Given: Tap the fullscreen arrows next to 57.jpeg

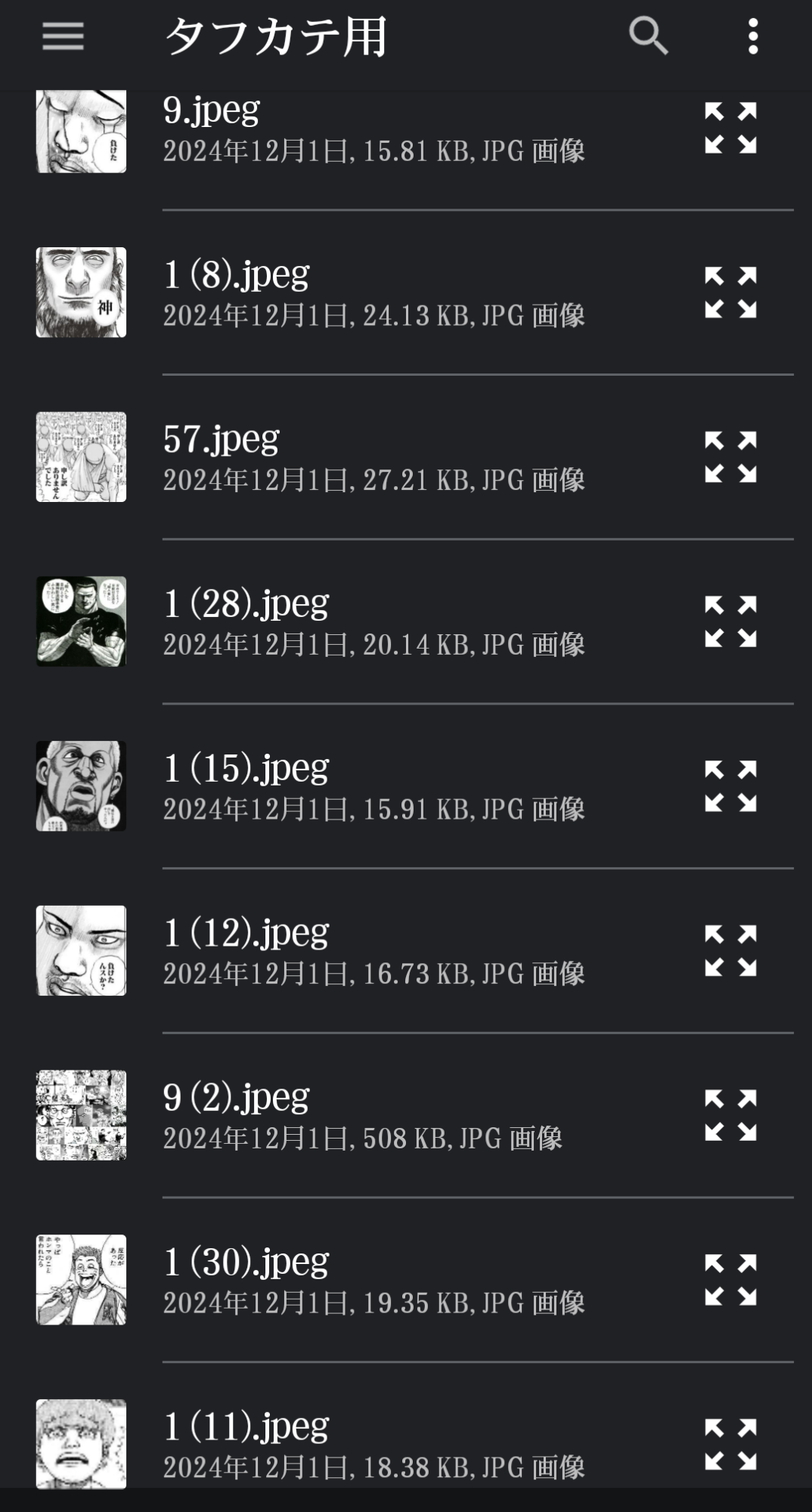Looking at the screenshot, I should (x=730, y=457).
